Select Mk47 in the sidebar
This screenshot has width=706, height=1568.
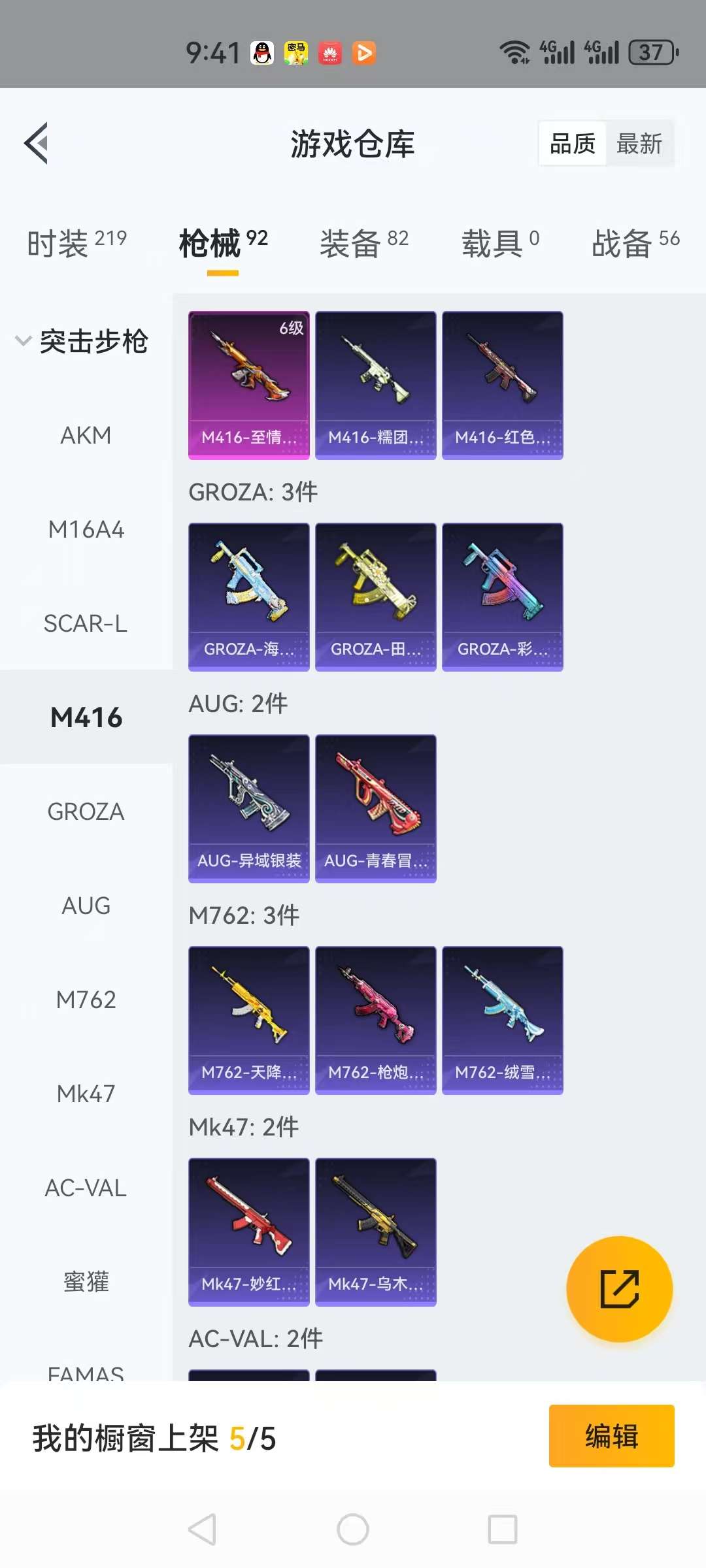click(x=86, y=1094)
